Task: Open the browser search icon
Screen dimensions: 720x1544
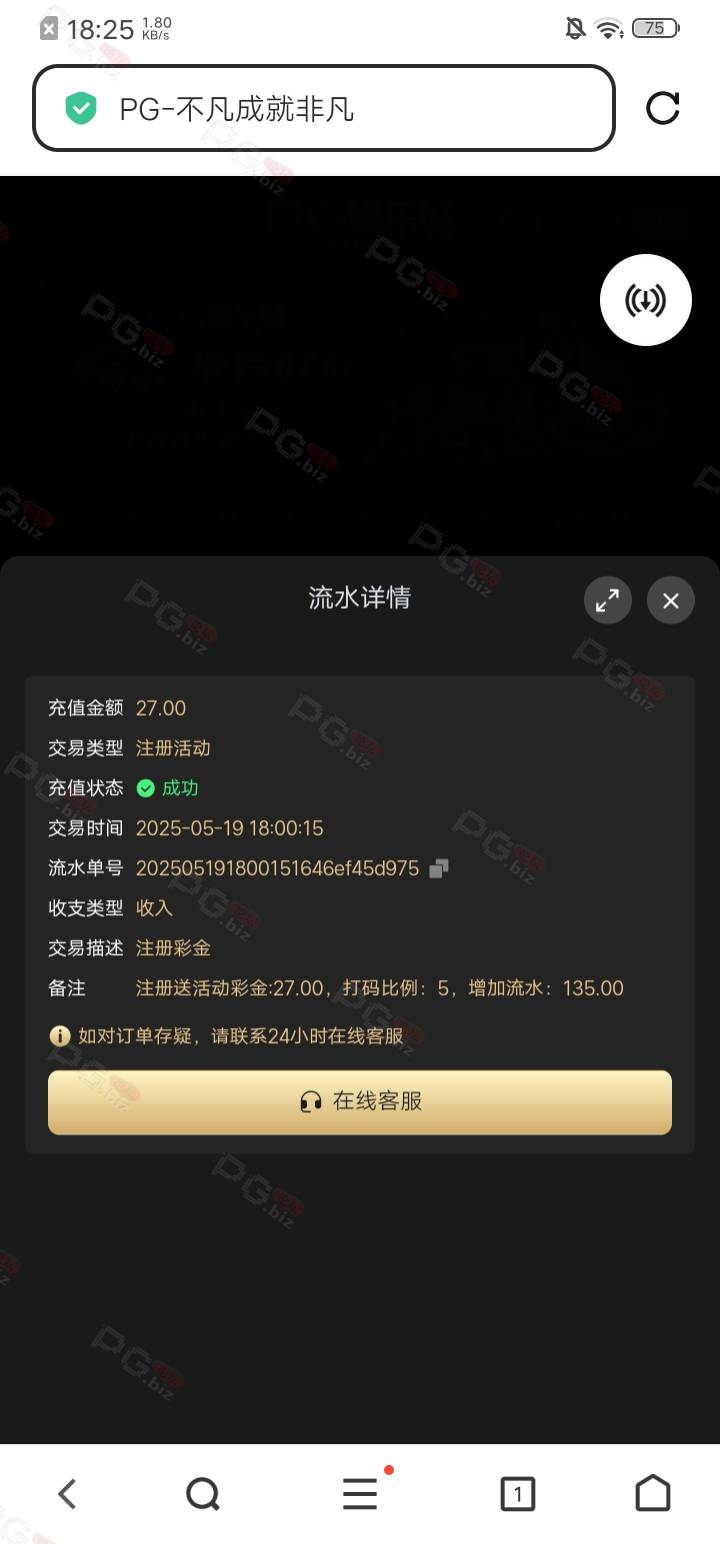Action: pyautogui.click(x=203, y=1494)
